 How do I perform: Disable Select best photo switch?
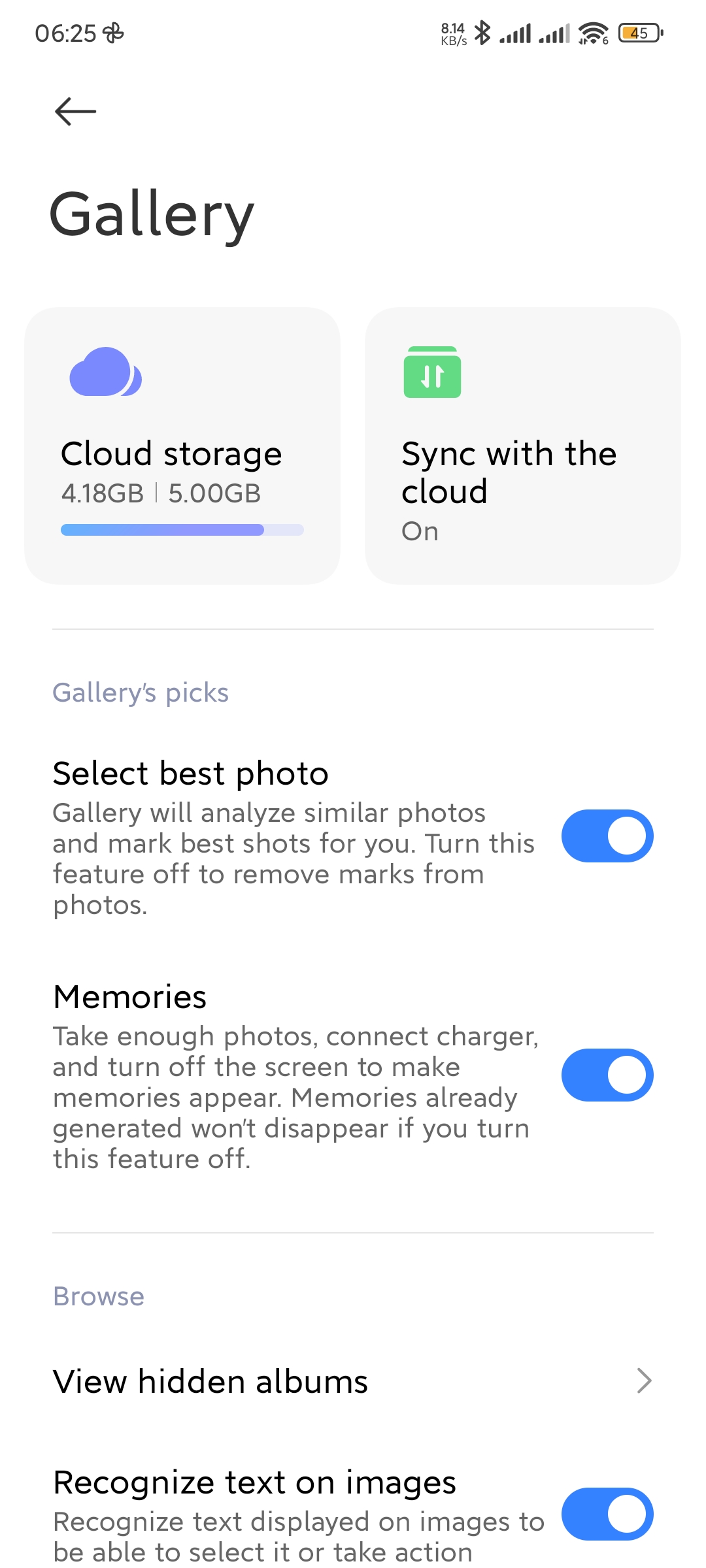coord(607,836)
